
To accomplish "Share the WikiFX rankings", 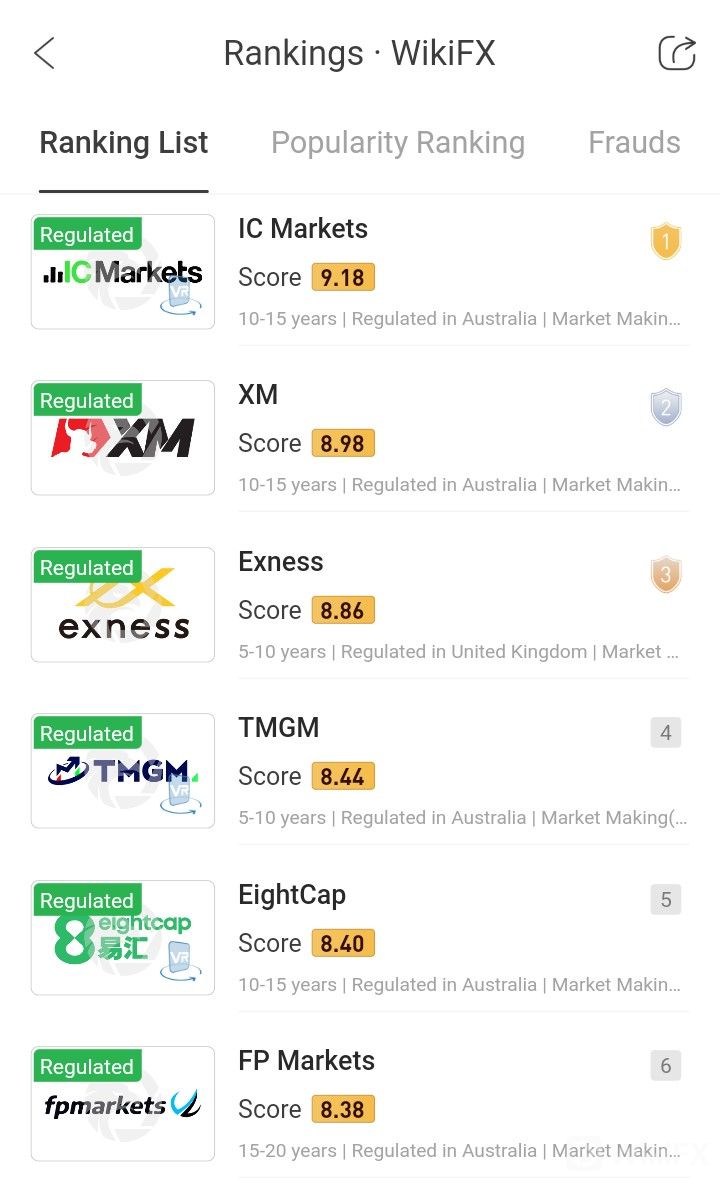I will (676, 53).
